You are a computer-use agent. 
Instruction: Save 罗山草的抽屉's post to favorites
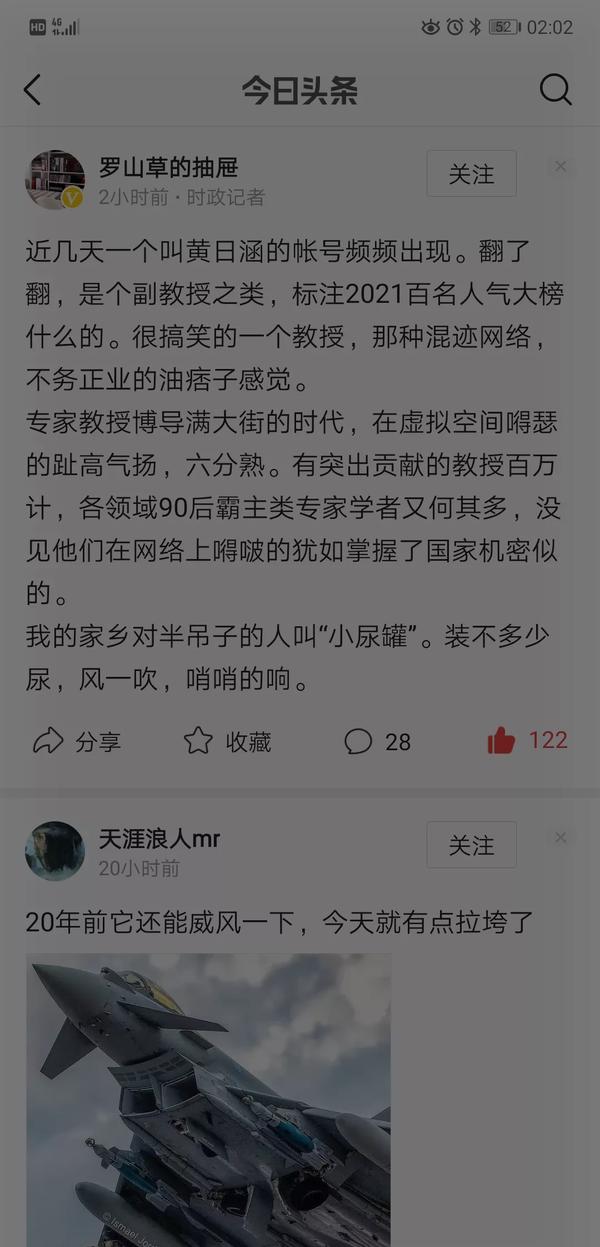click(228, 741)
